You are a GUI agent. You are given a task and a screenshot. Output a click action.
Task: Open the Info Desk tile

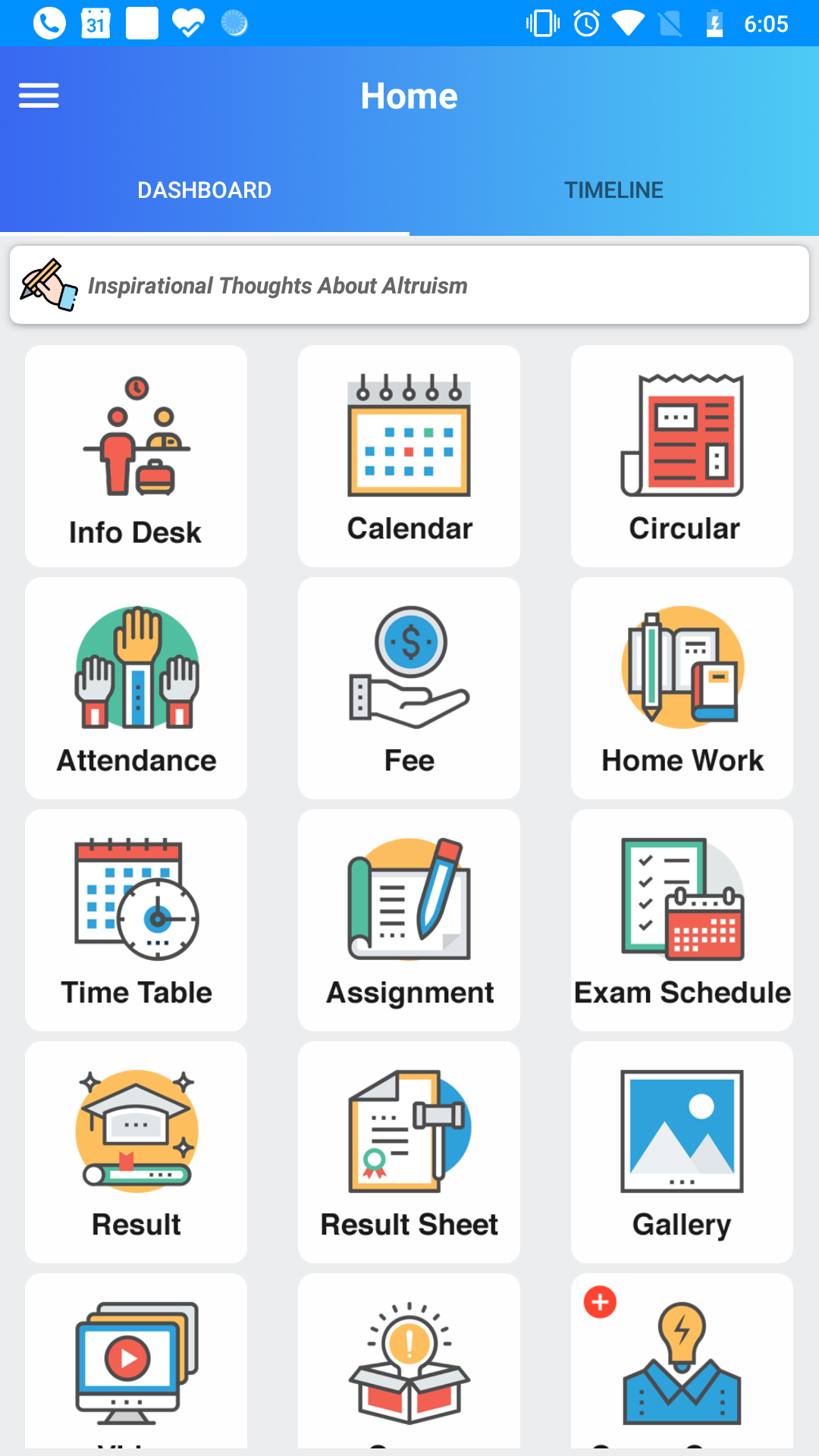click(x=136, y=457)
